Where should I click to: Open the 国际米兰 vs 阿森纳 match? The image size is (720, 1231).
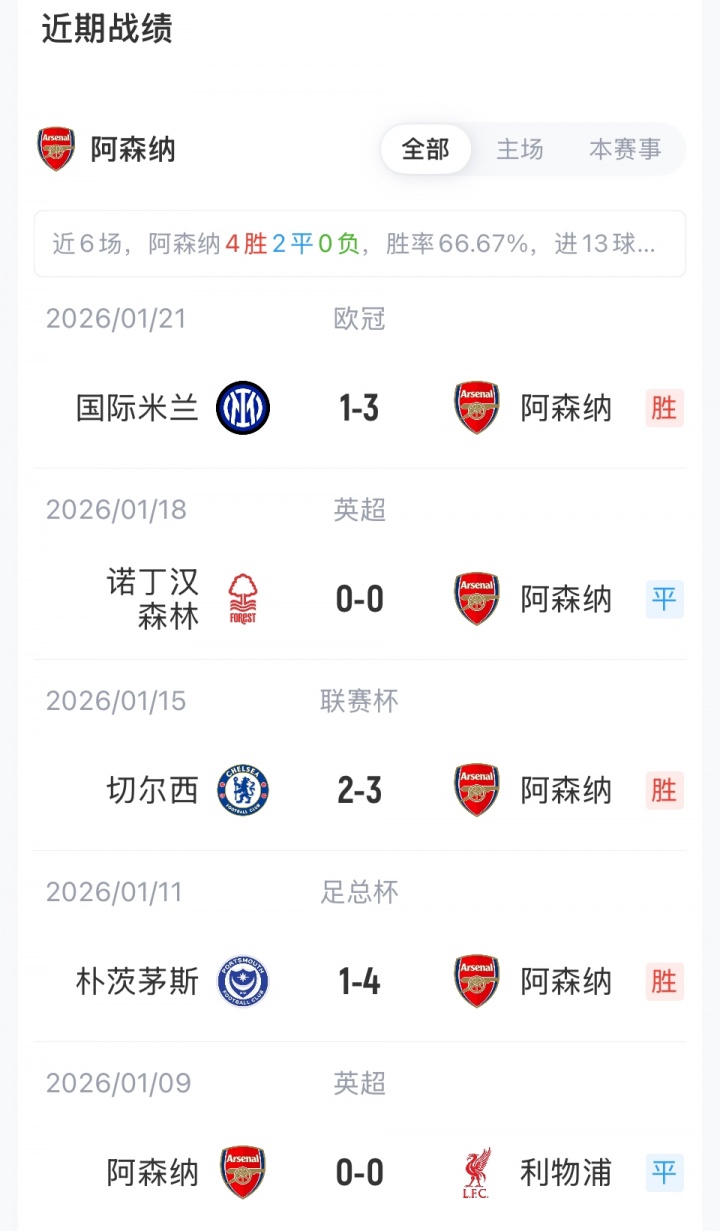[359, 408]
